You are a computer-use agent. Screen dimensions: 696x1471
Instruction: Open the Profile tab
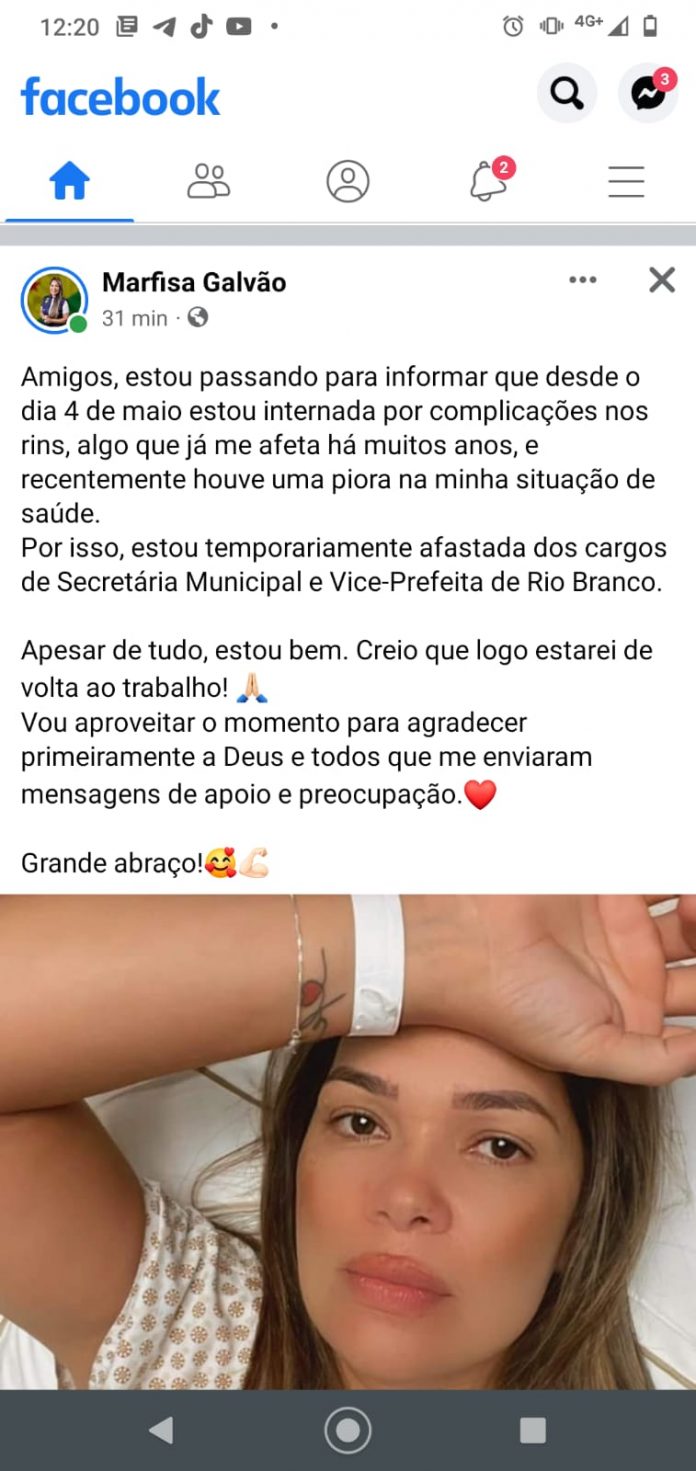click(348, 182)
